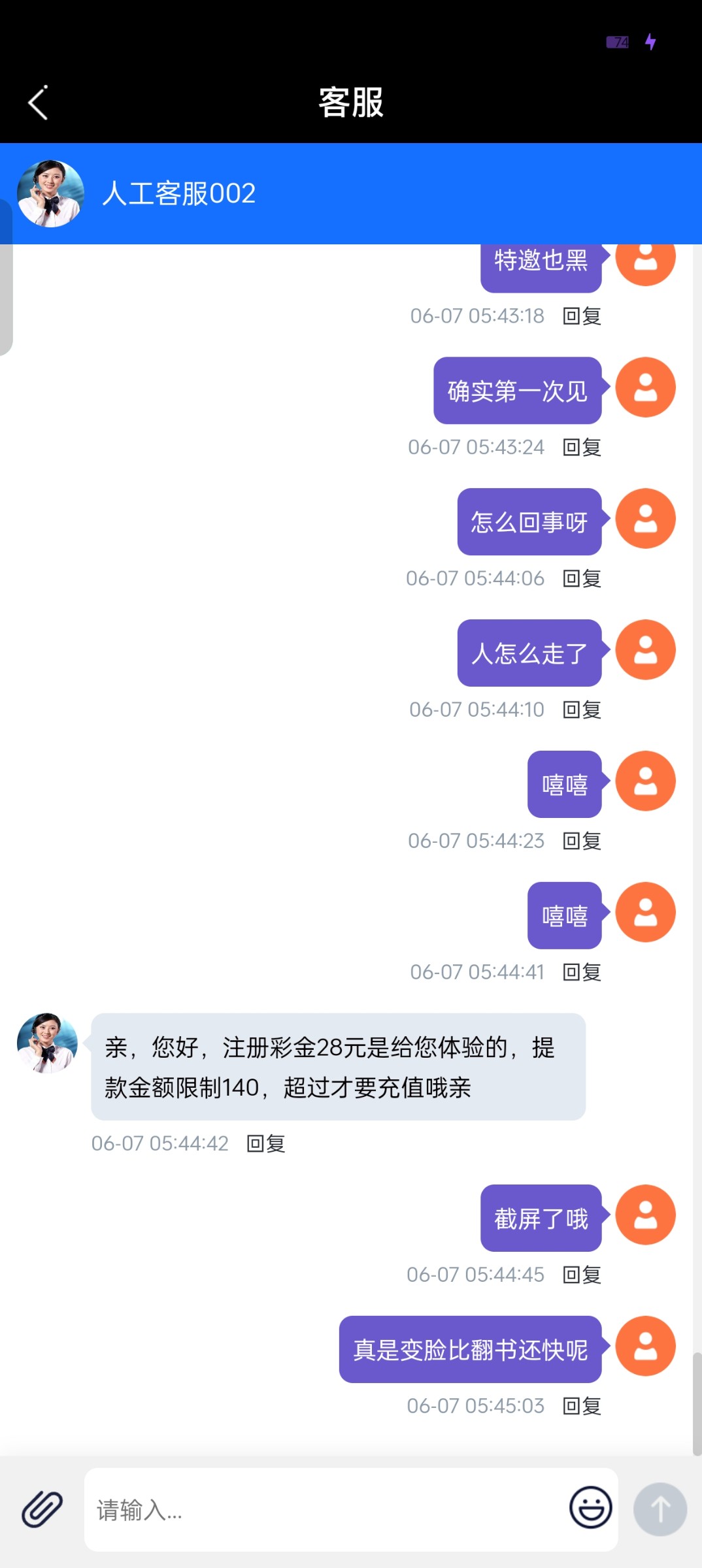Click the battery indicator in status bar

(617, 42)
